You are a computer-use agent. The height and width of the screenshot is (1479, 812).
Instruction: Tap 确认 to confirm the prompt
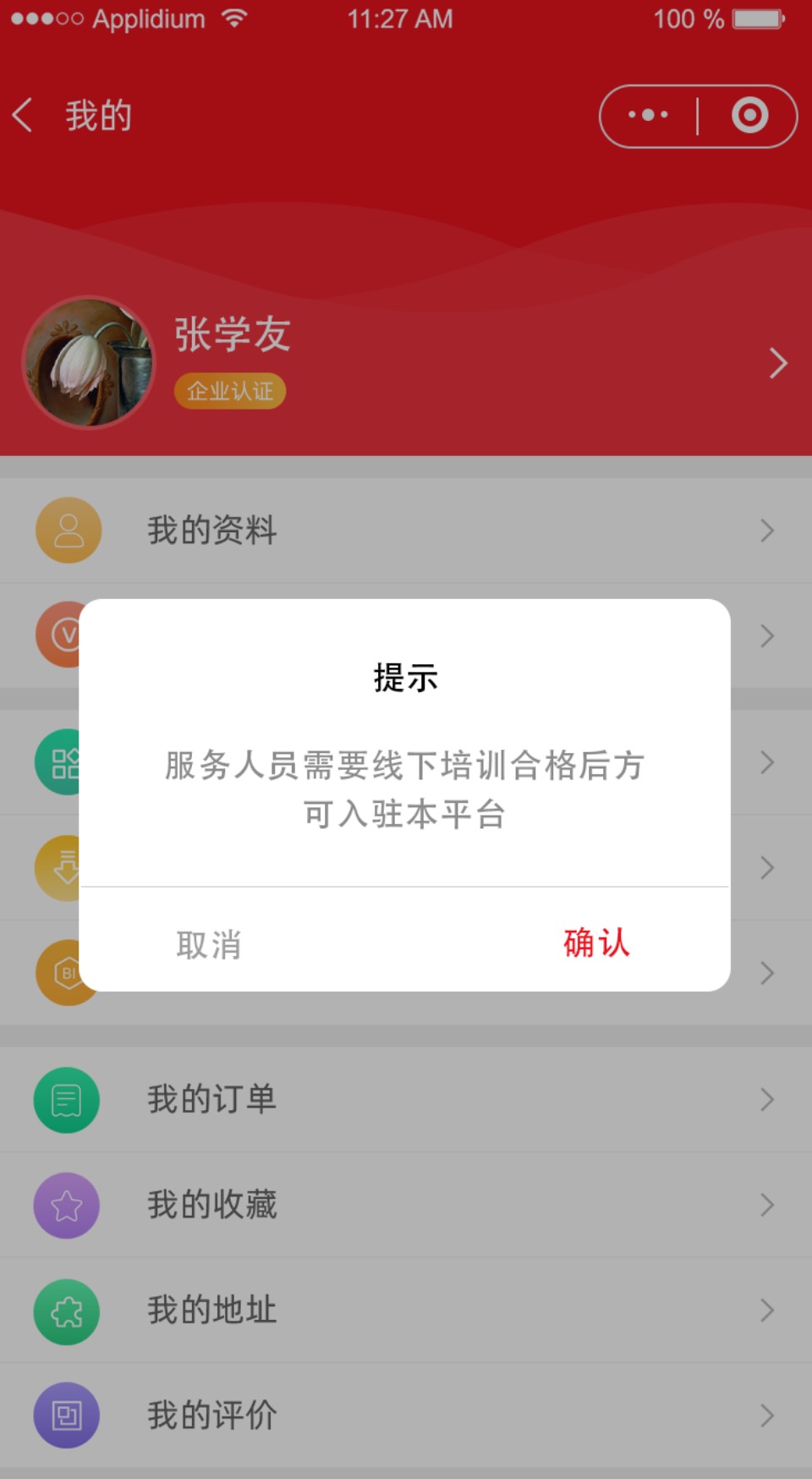tap(596, 943)
